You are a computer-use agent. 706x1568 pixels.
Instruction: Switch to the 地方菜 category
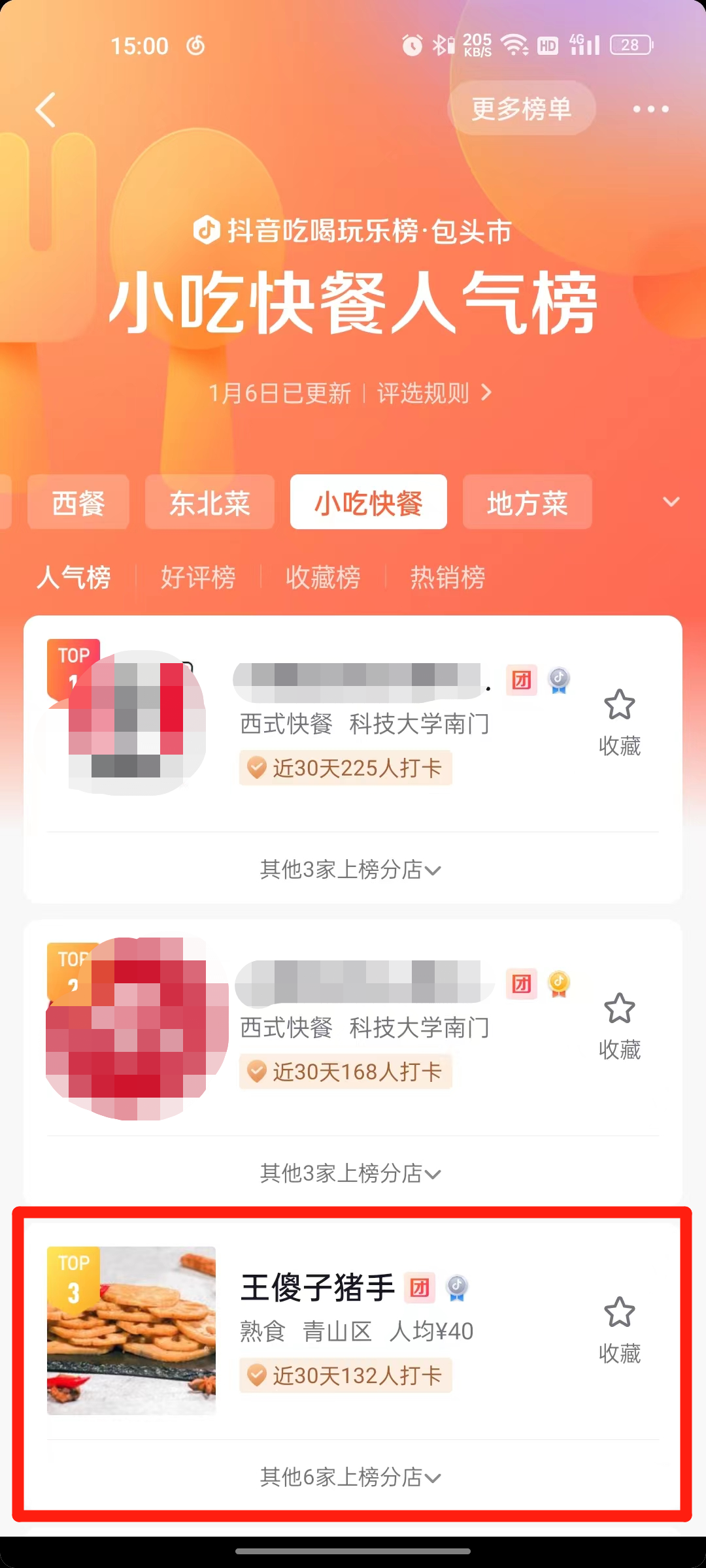coord(527,502)
